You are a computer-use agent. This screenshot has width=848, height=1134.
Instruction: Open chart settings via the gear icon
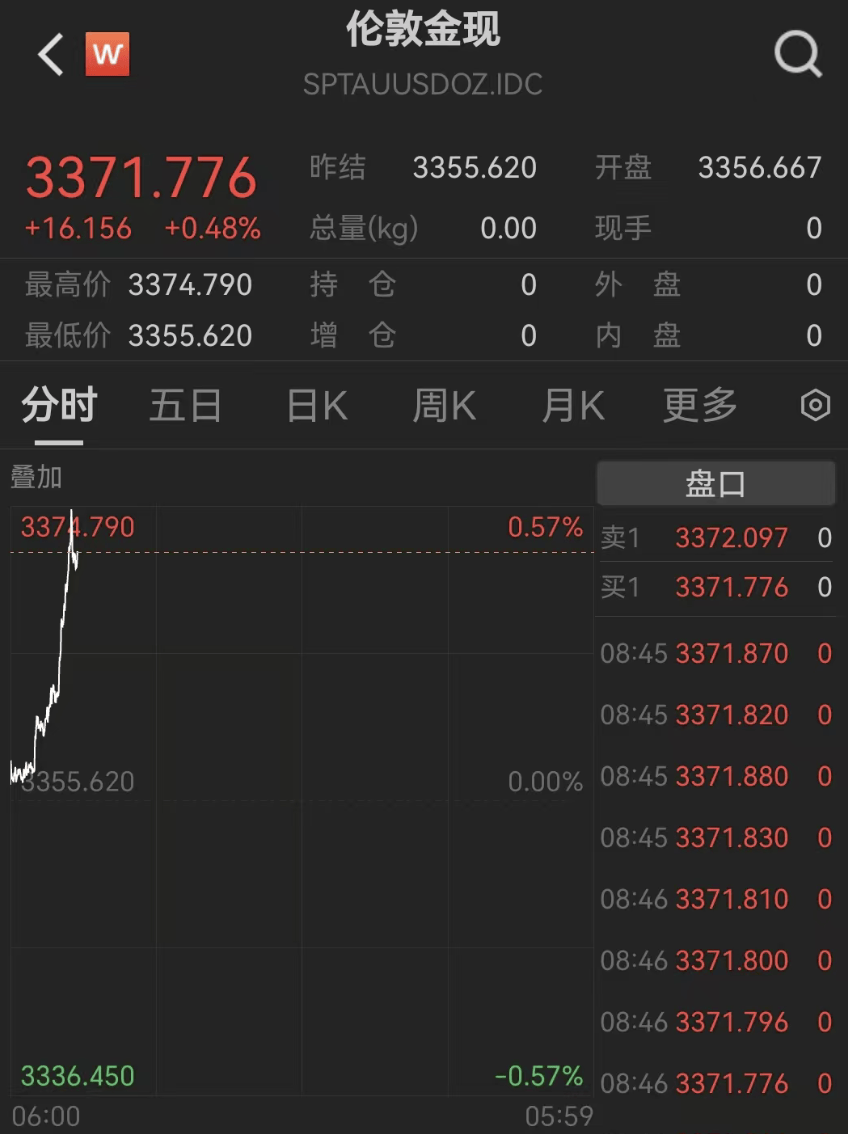click(815, 406)
